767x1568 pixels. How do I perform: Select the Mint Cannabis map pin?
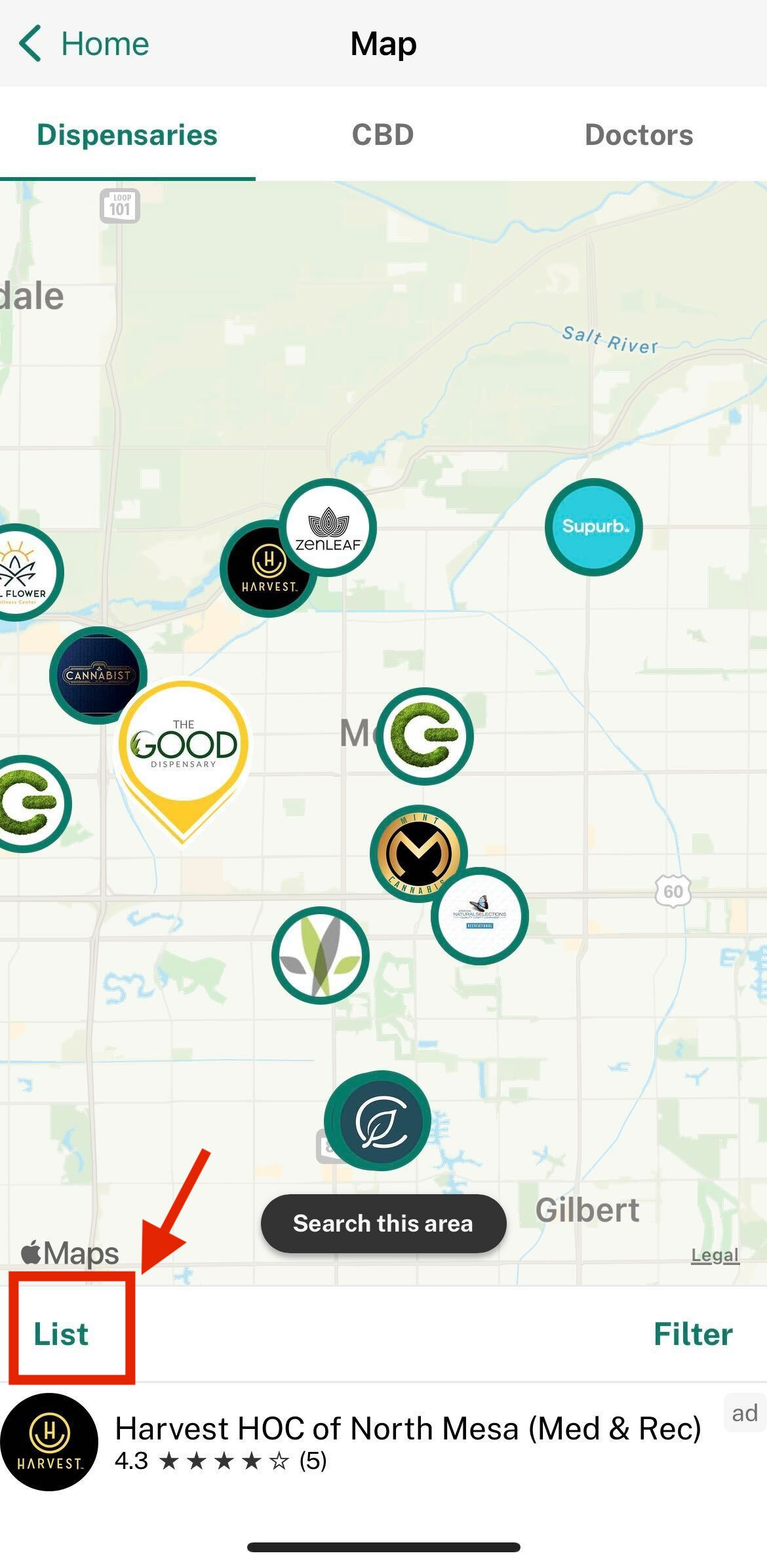(418, 853)
